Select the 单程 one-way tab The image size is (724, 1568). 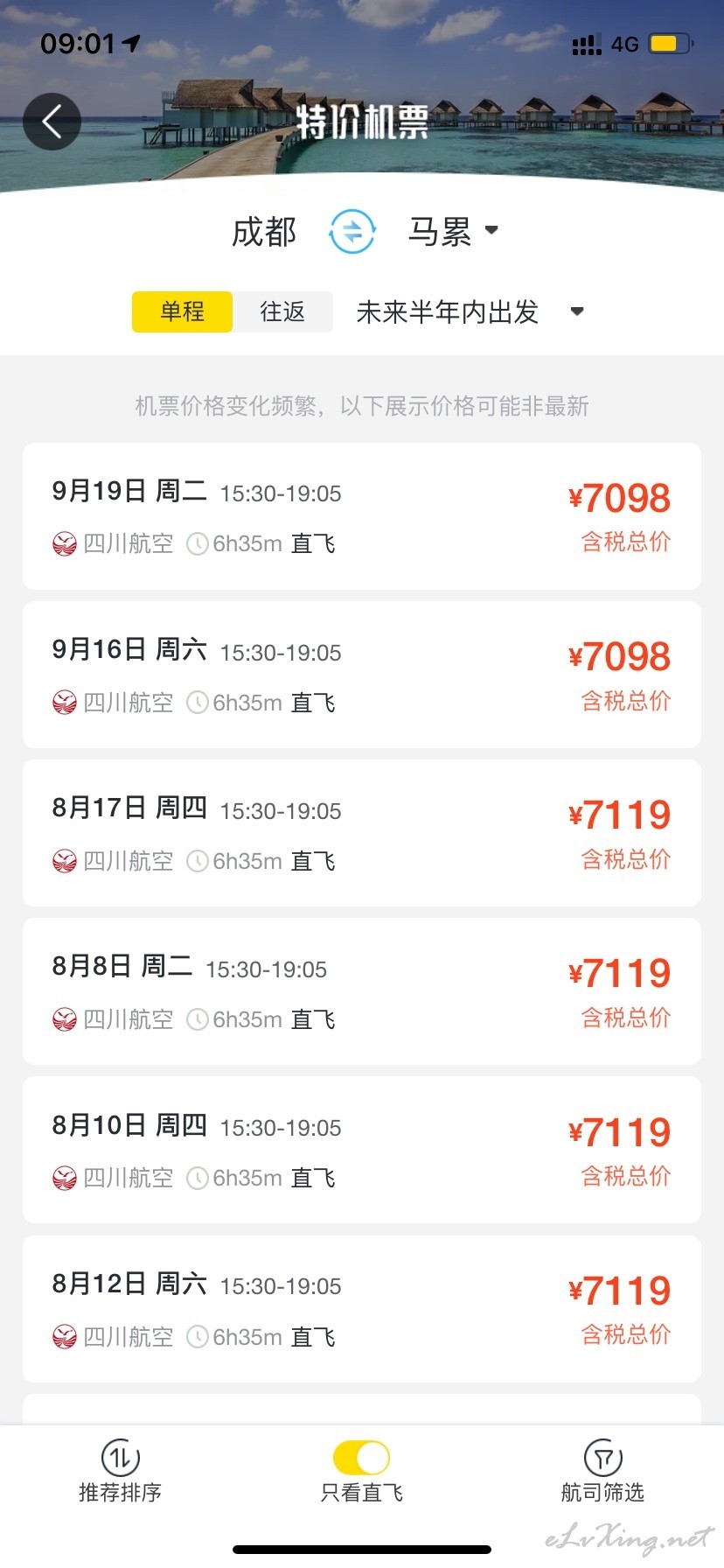tap(182, 311)
